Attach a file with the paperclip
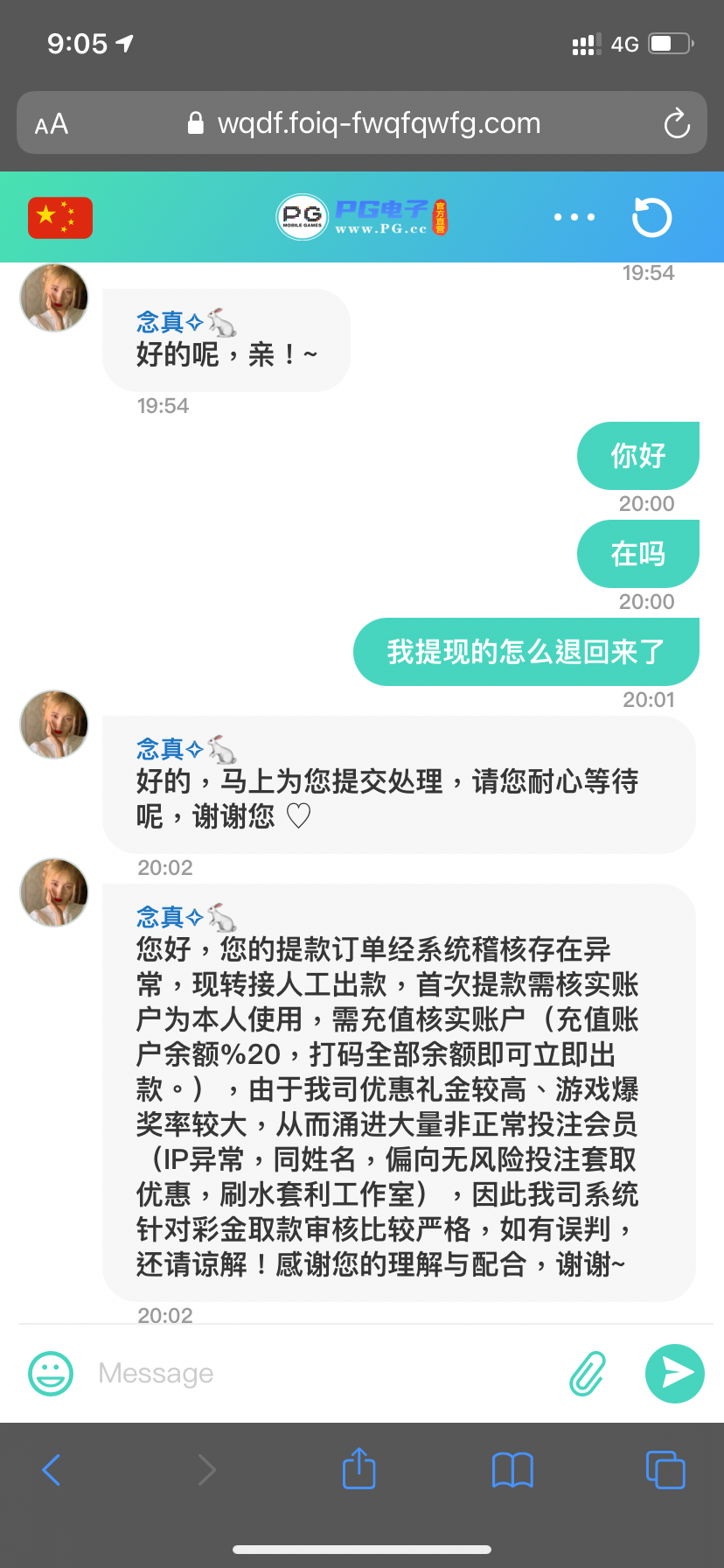This screenshot has height=1568, width=724. click(x=588, y=1373)
